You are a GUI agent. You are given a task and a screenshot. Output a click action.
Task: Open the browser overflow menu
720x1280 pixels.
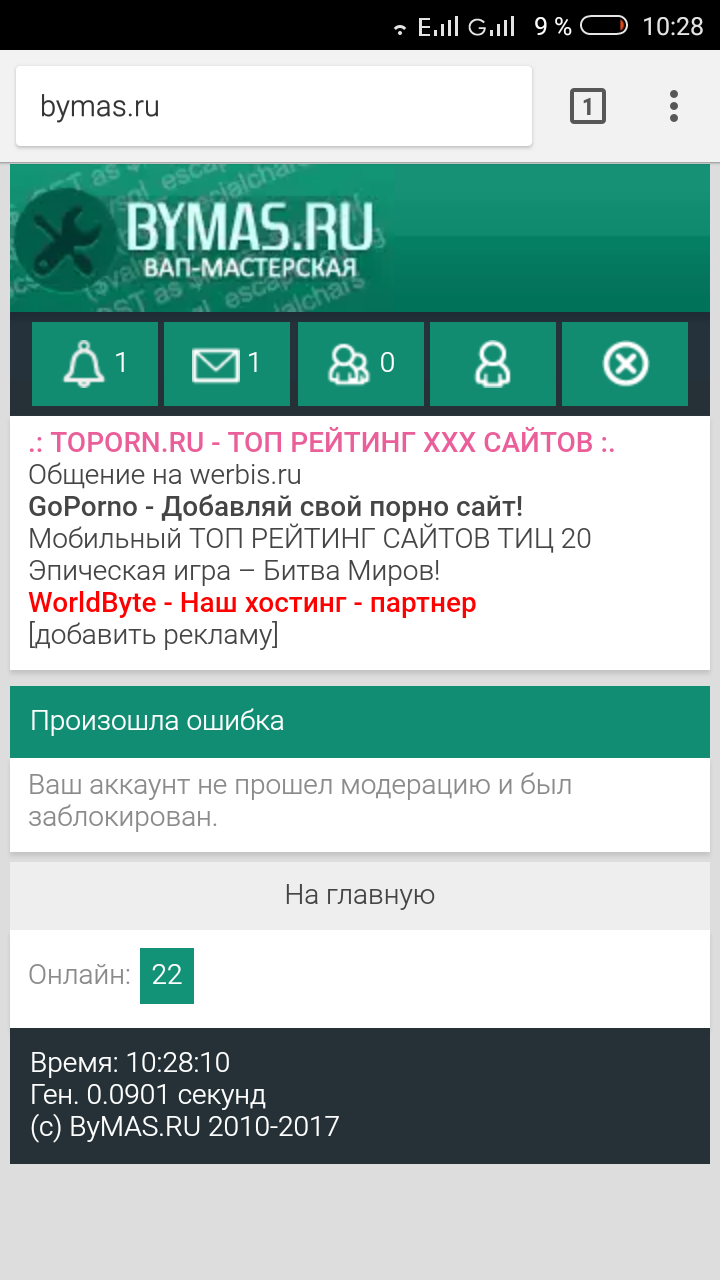(674, 106)
